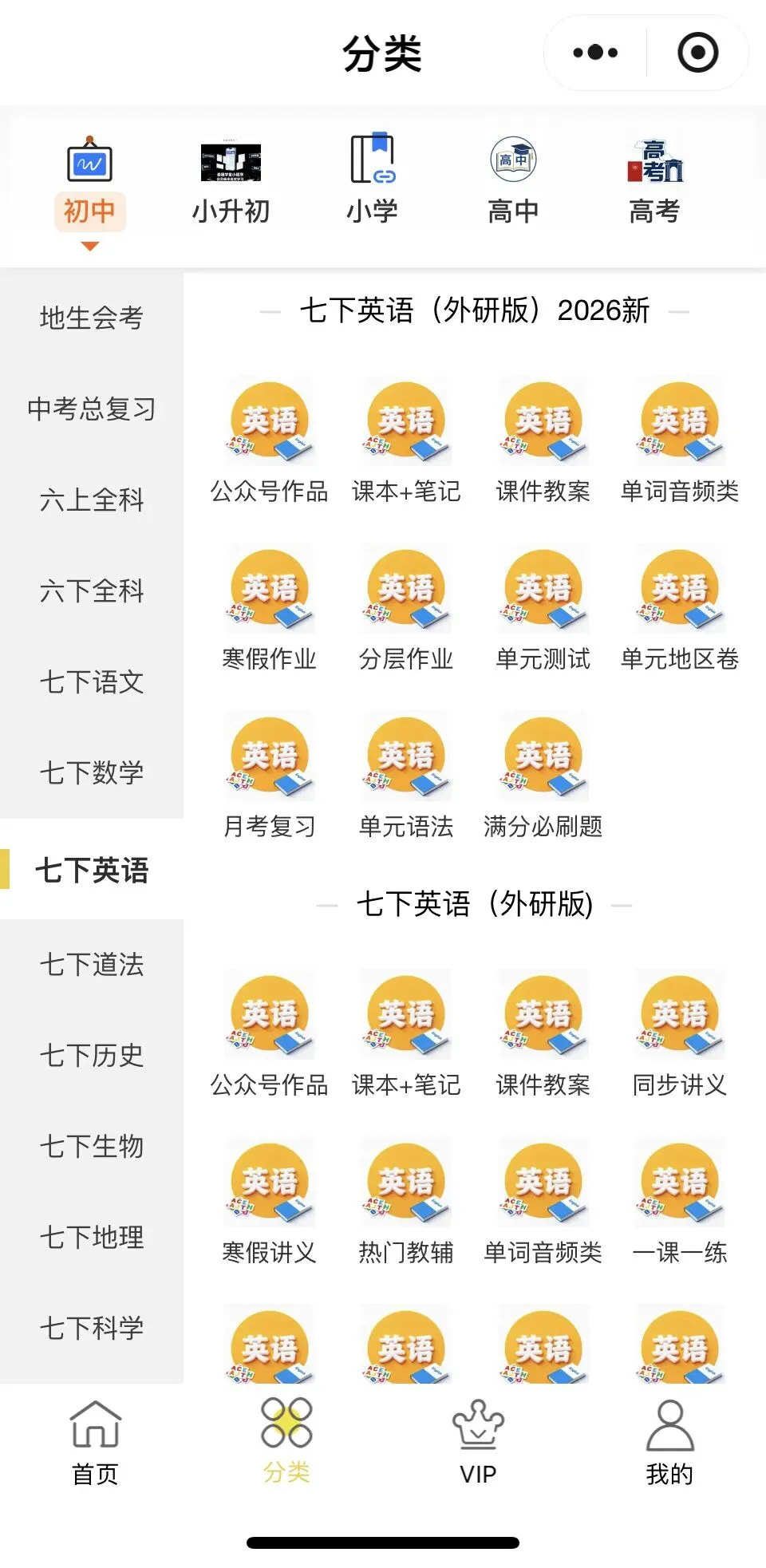Screen dimensions: 766x1568
Task: Select 七下历史 from the sidebar
Action: coord(92,1056)
